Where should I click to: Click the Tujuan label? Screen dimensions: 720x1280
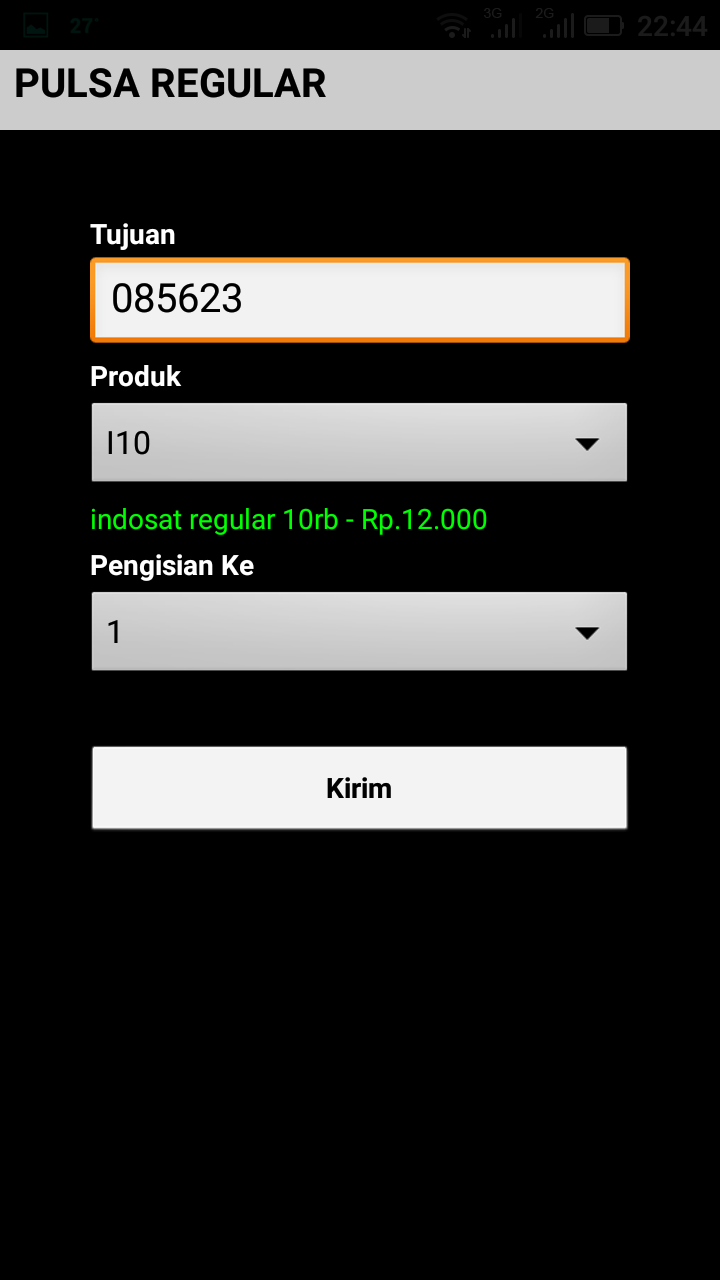(133, 234)
